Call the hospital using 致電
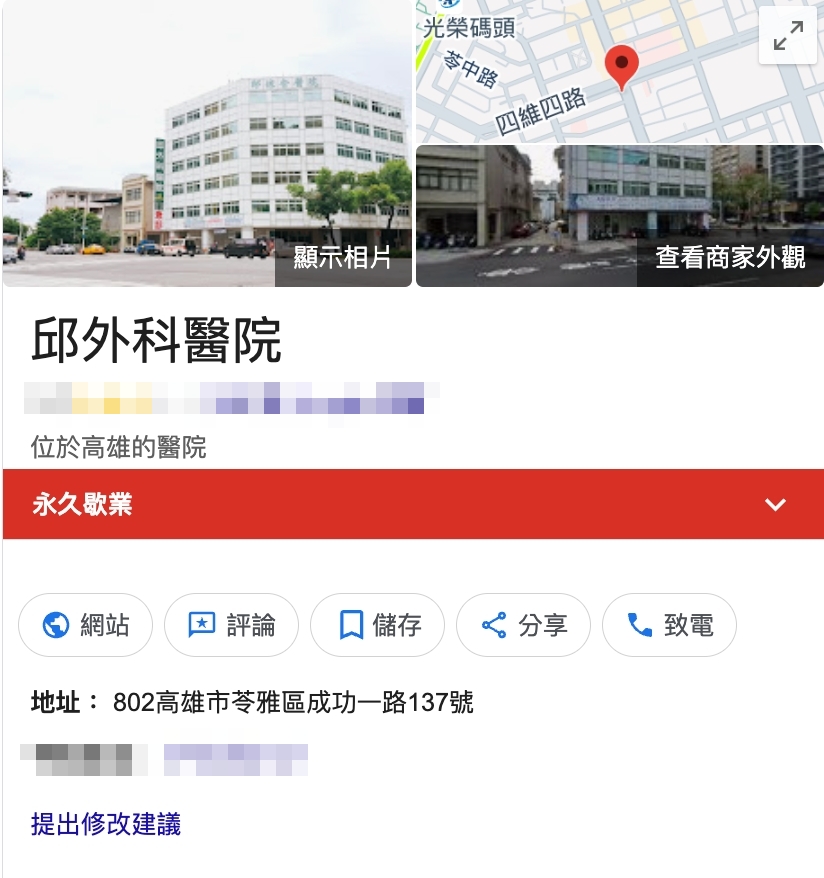 pos(670,626)
